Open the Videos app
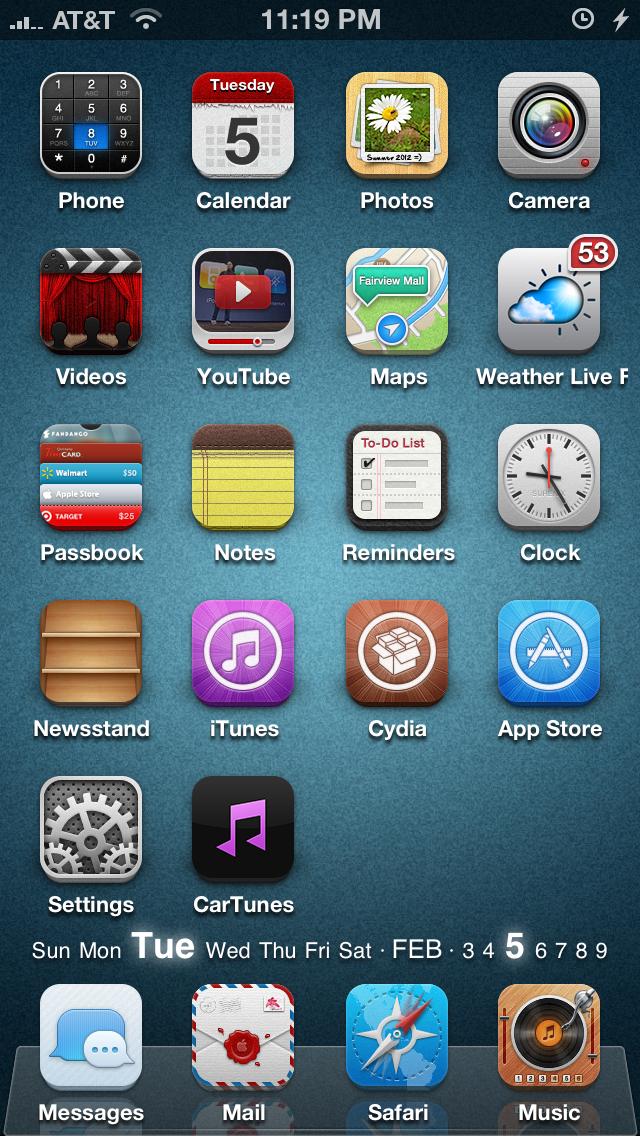Screen dimensions: 640x1136 (x=91, y=300)
